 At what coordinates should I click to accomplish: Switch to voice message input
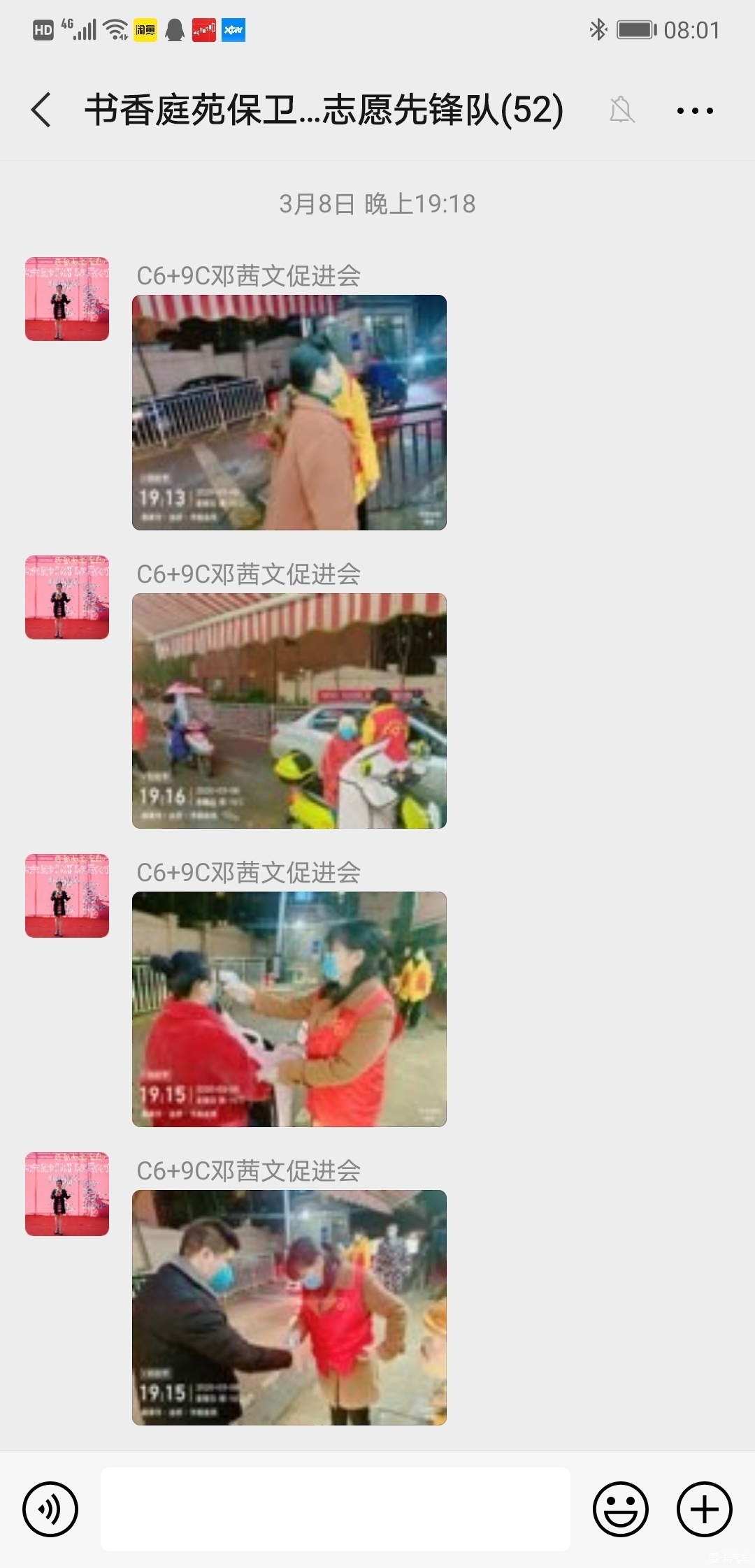(x=50, y=1509)
